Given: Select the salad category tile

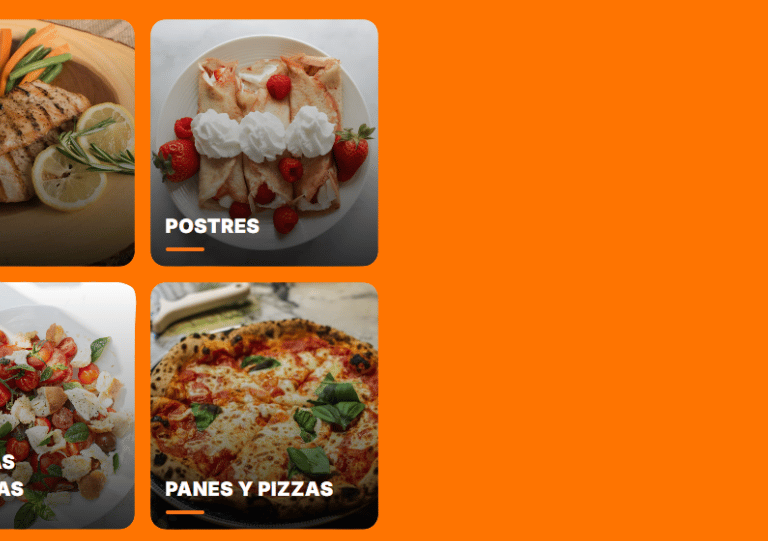Looking at the screenshot, I should [x=66, y=405].
